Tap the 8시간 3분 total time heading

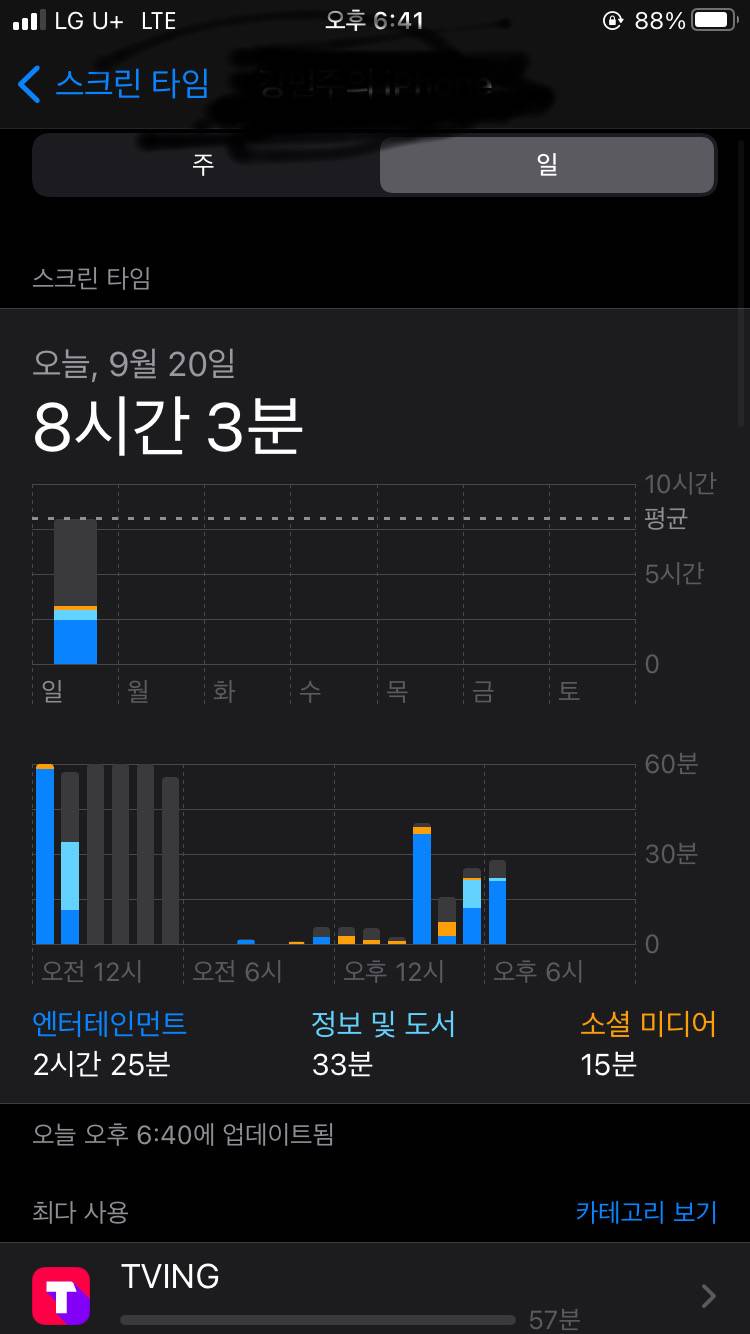pos(167,424)
